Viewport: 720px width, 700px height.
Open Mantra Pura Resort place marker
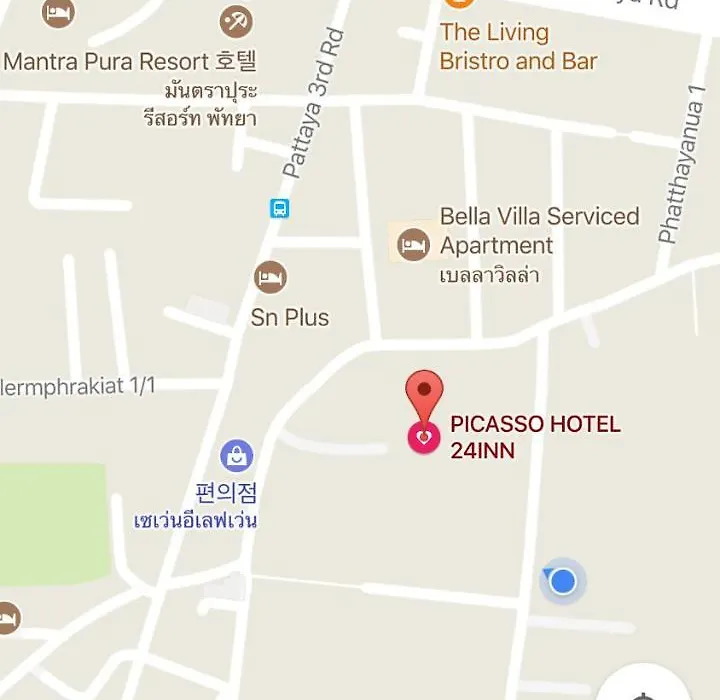click(x=236, y=22)
